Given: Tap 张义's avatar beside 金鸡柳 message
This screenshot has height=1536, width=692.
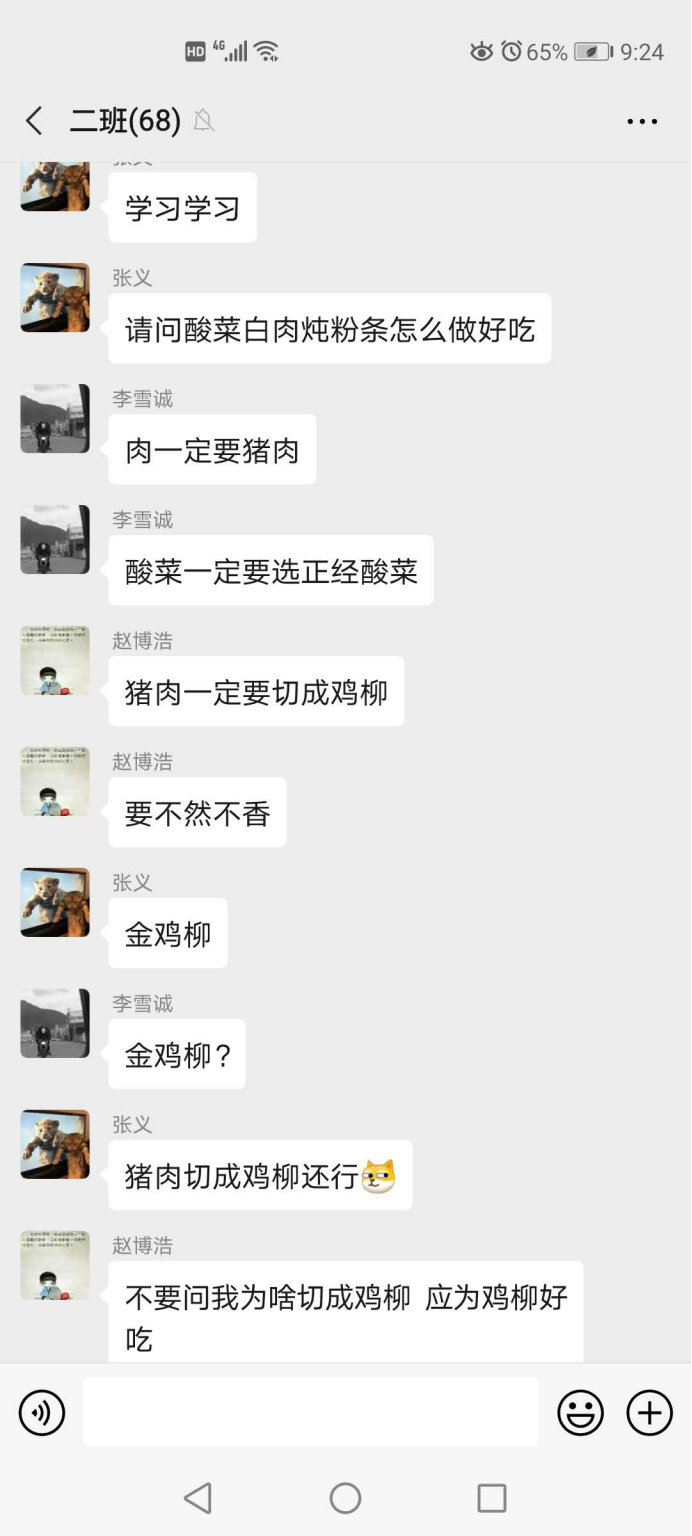Looking at the screenshot, I should click(55, 902).
